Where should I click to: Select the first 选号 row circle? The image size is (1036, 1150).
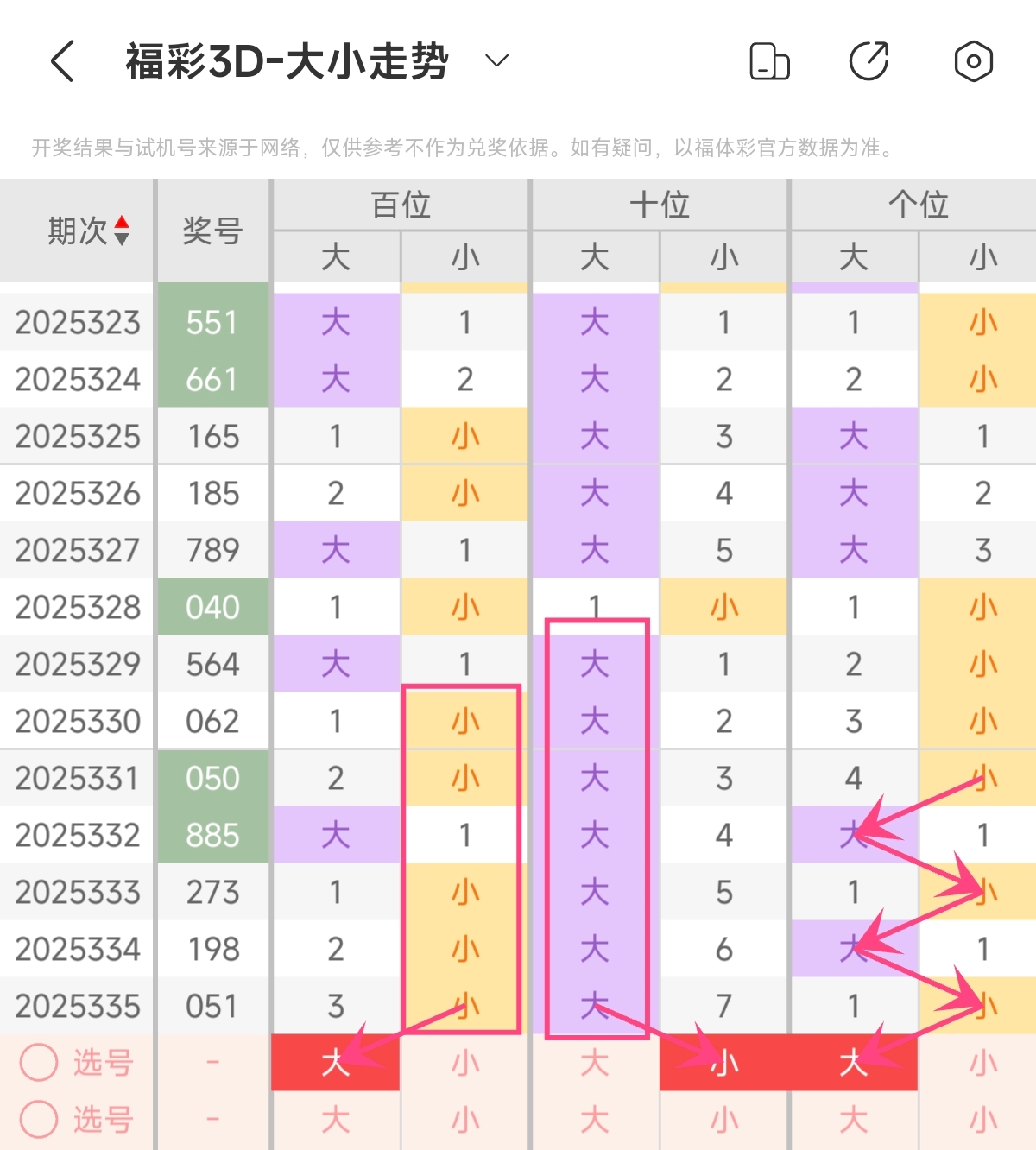(39, 1063)
